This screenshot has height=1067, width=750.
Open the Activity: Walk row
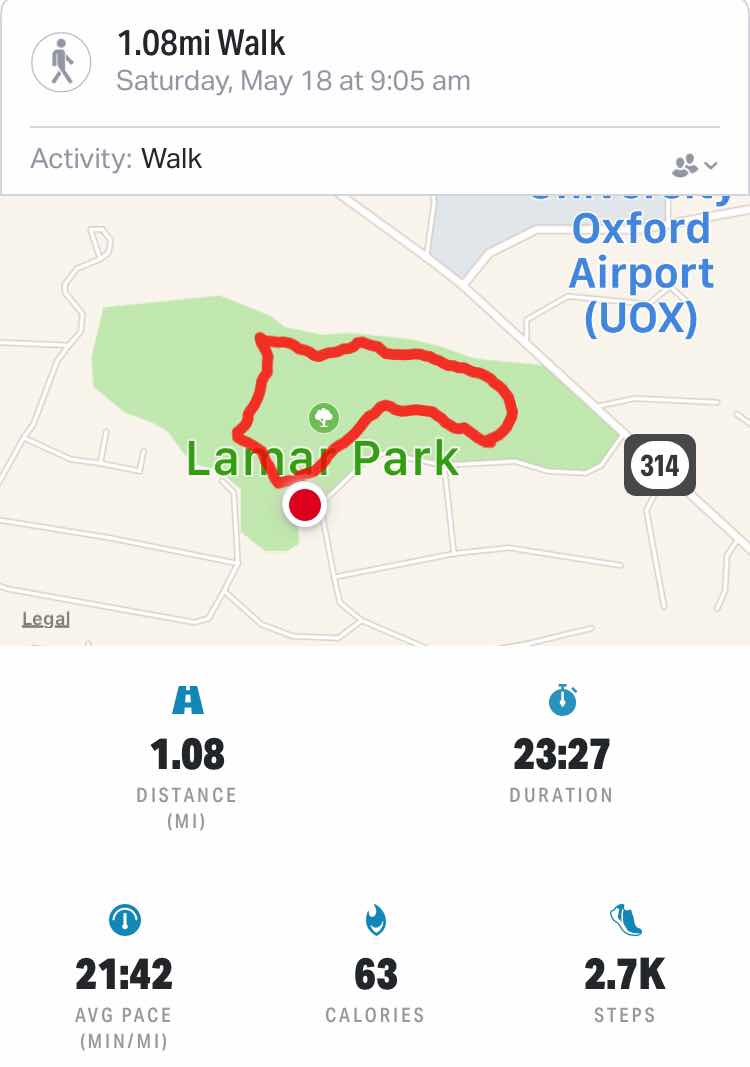pos(300,159)
